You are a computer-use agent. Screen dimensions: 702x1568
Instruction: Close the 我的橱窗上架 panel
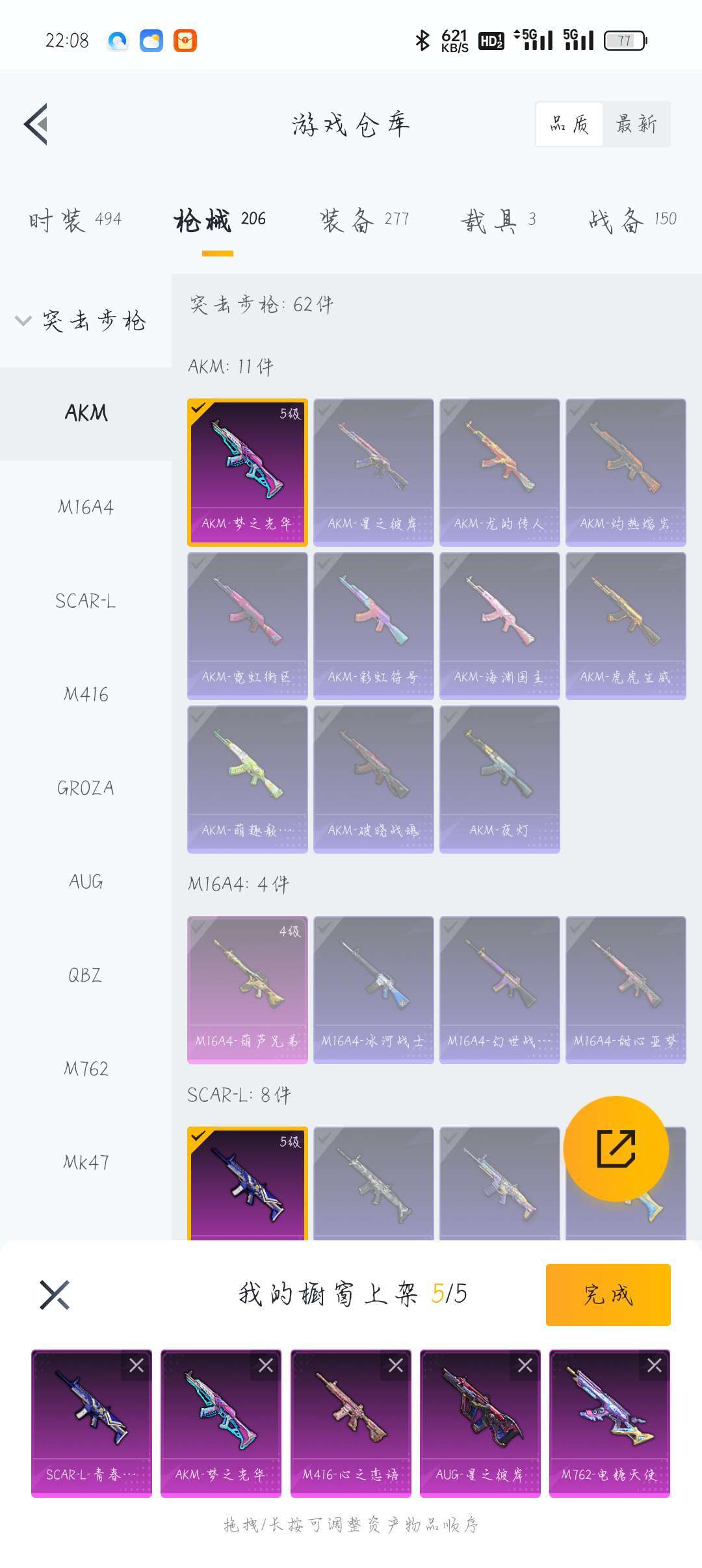pyautogui.click(x=55, y=1294)
